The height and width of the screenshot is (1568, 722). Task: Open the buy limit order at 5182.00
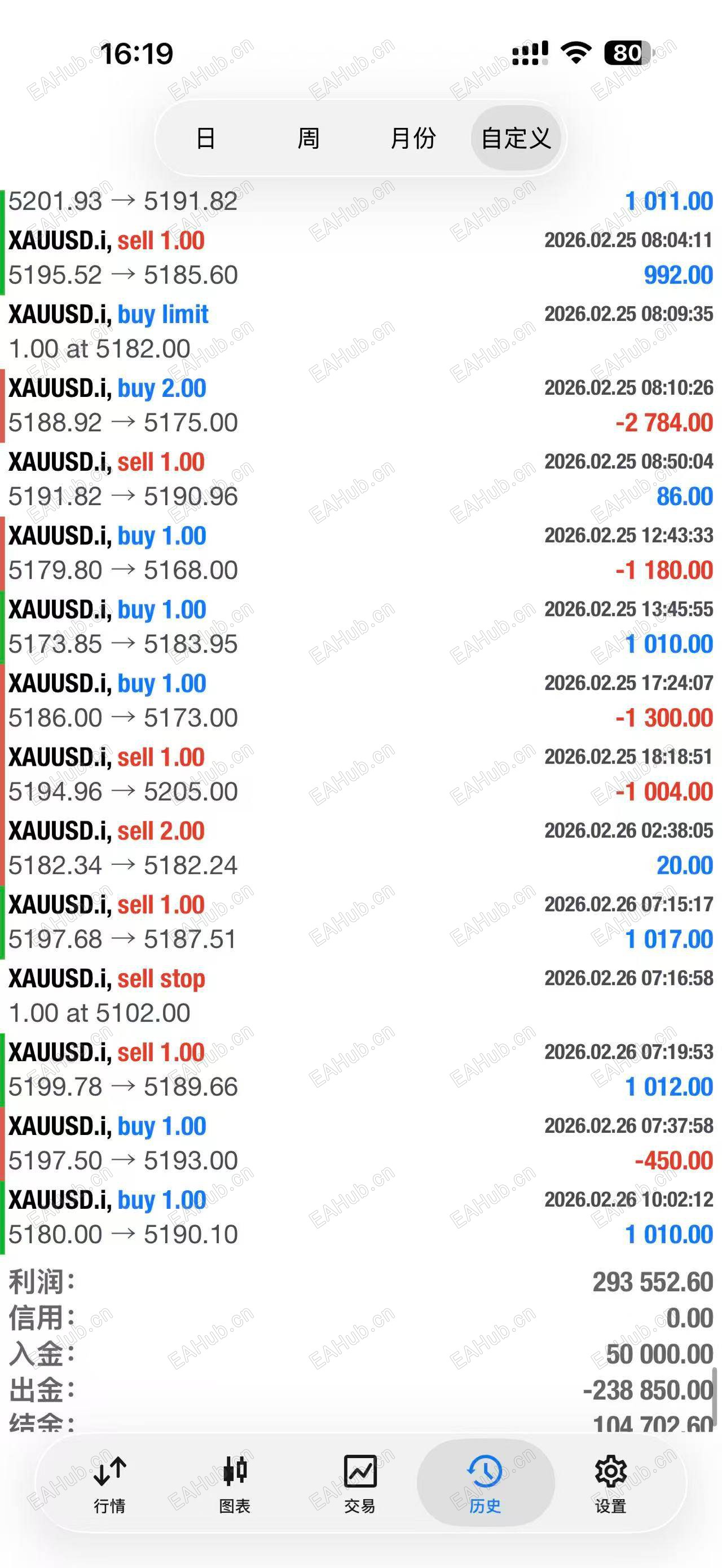click(359, 332)
